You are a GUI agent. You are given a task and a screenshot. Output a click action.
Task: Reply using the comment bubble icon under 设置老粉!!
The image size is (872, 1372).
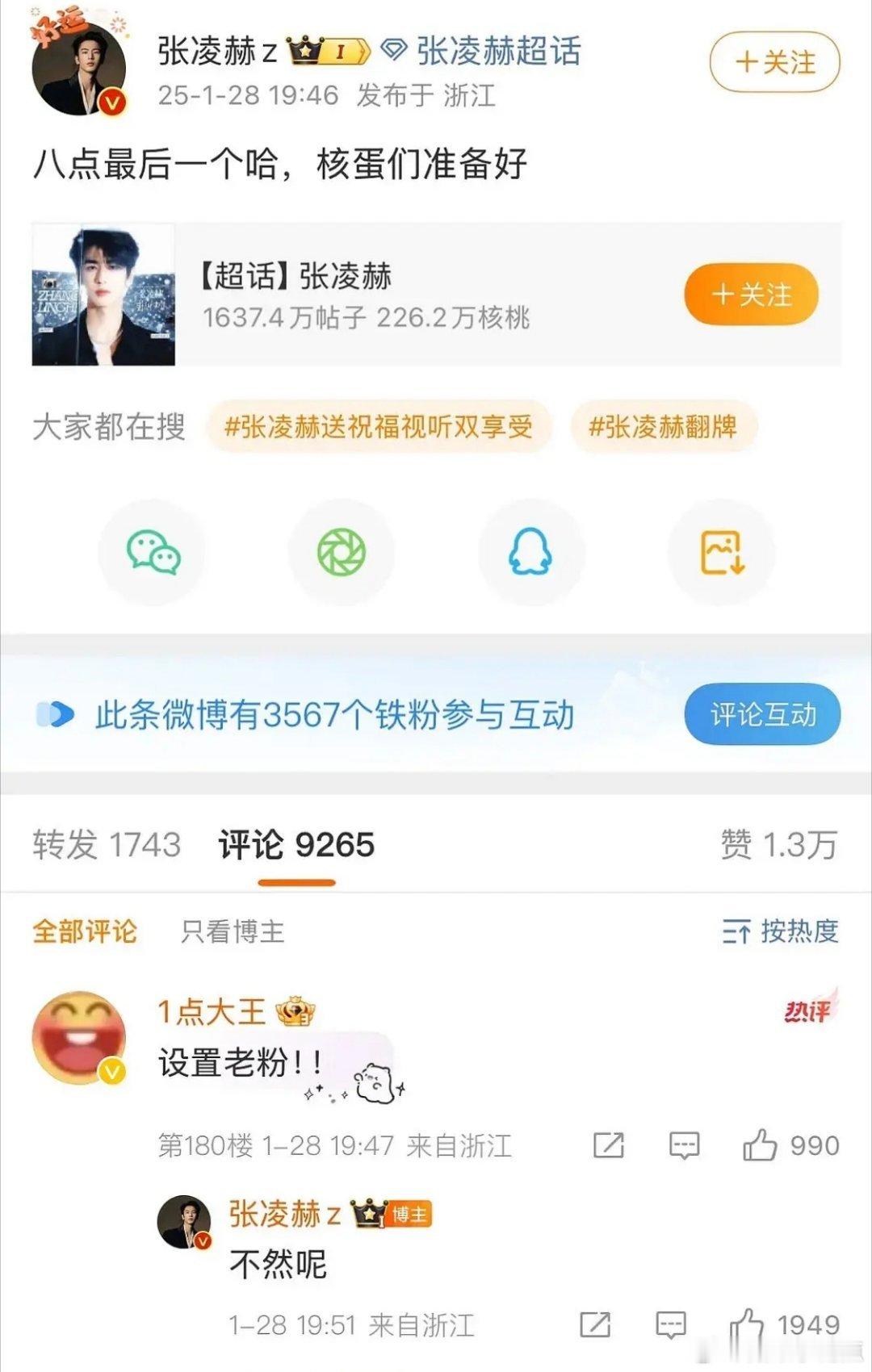(x=683, y=1144)
